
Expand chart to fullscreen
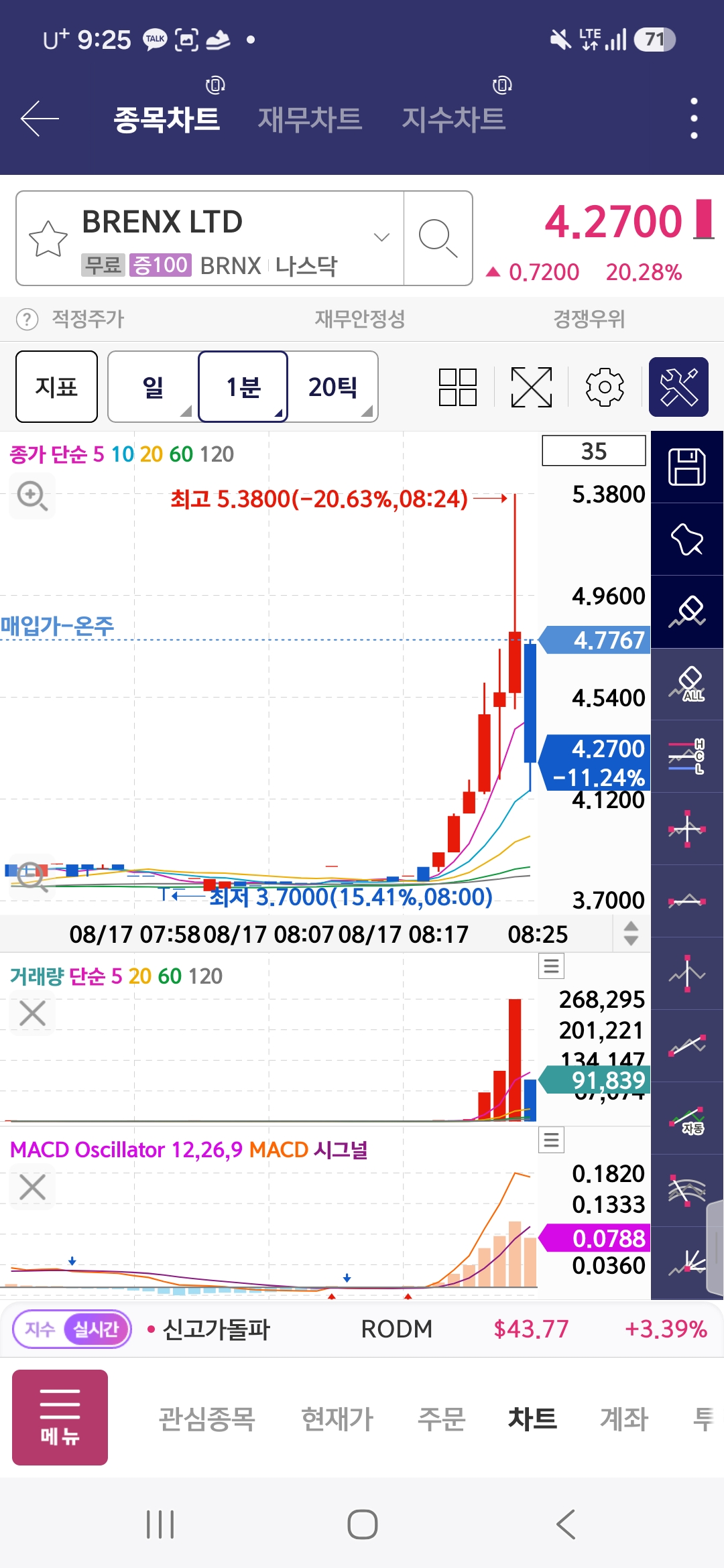[x=532, y=387]
